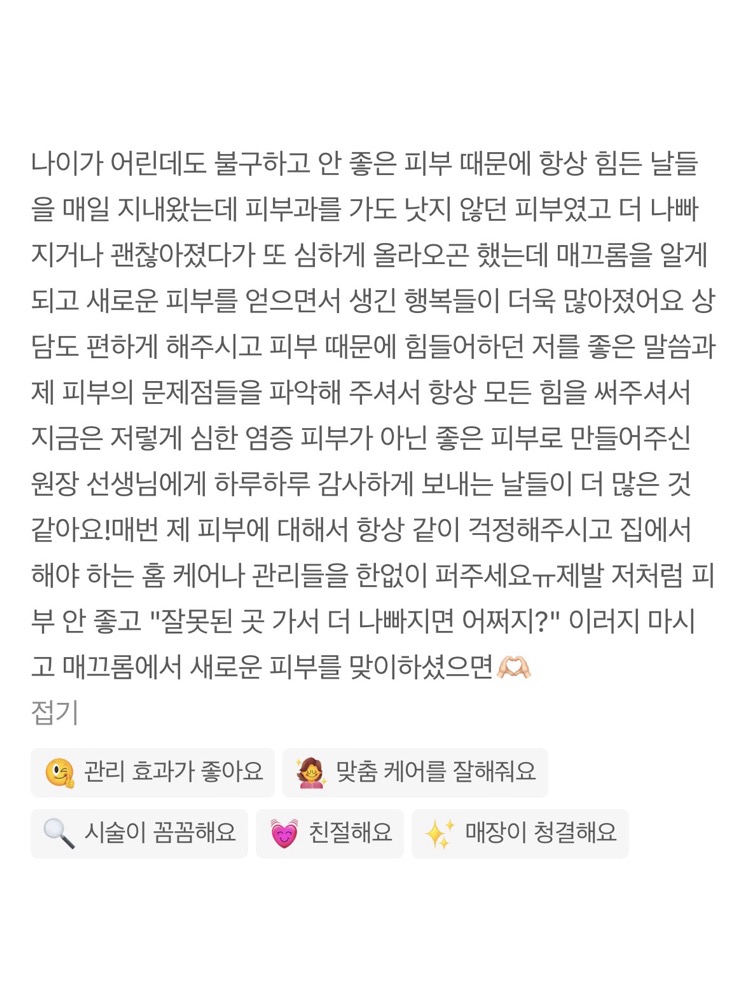Click the monocle-face emoji on the 관리 효과 tag
The image size is (750, 1000).
pos(62,772)
